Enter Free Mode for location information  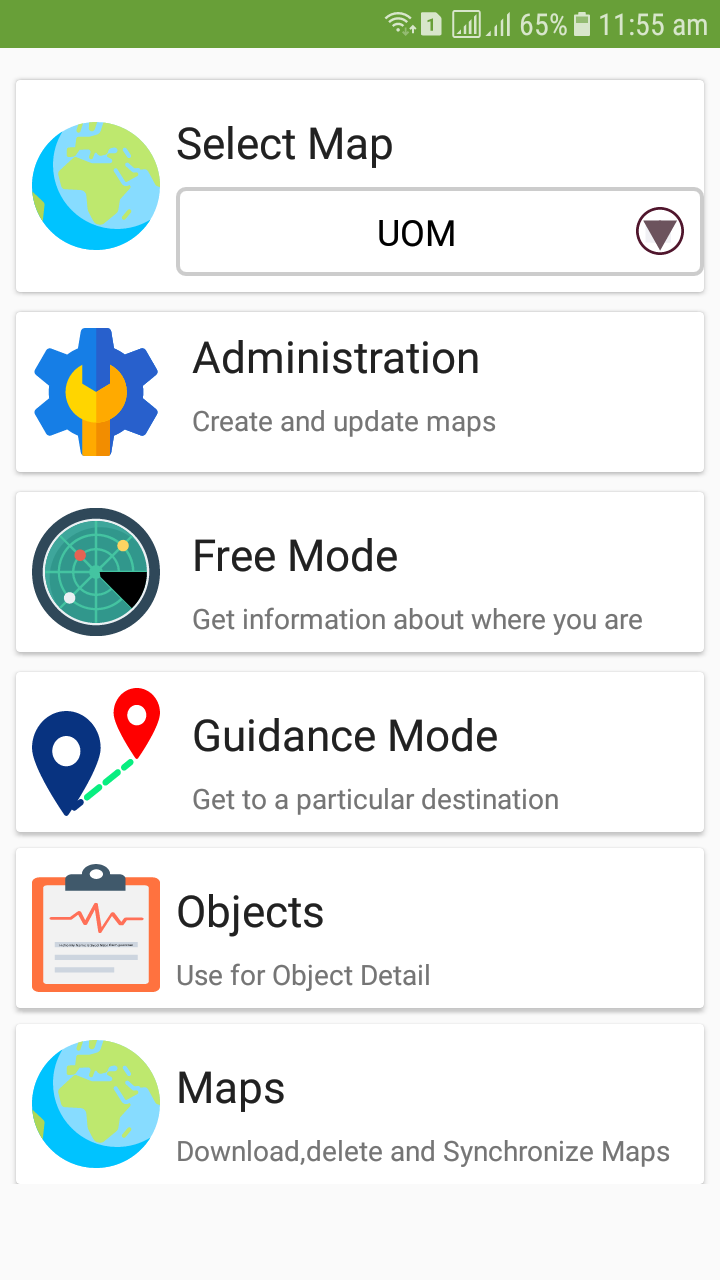[360, 572]
